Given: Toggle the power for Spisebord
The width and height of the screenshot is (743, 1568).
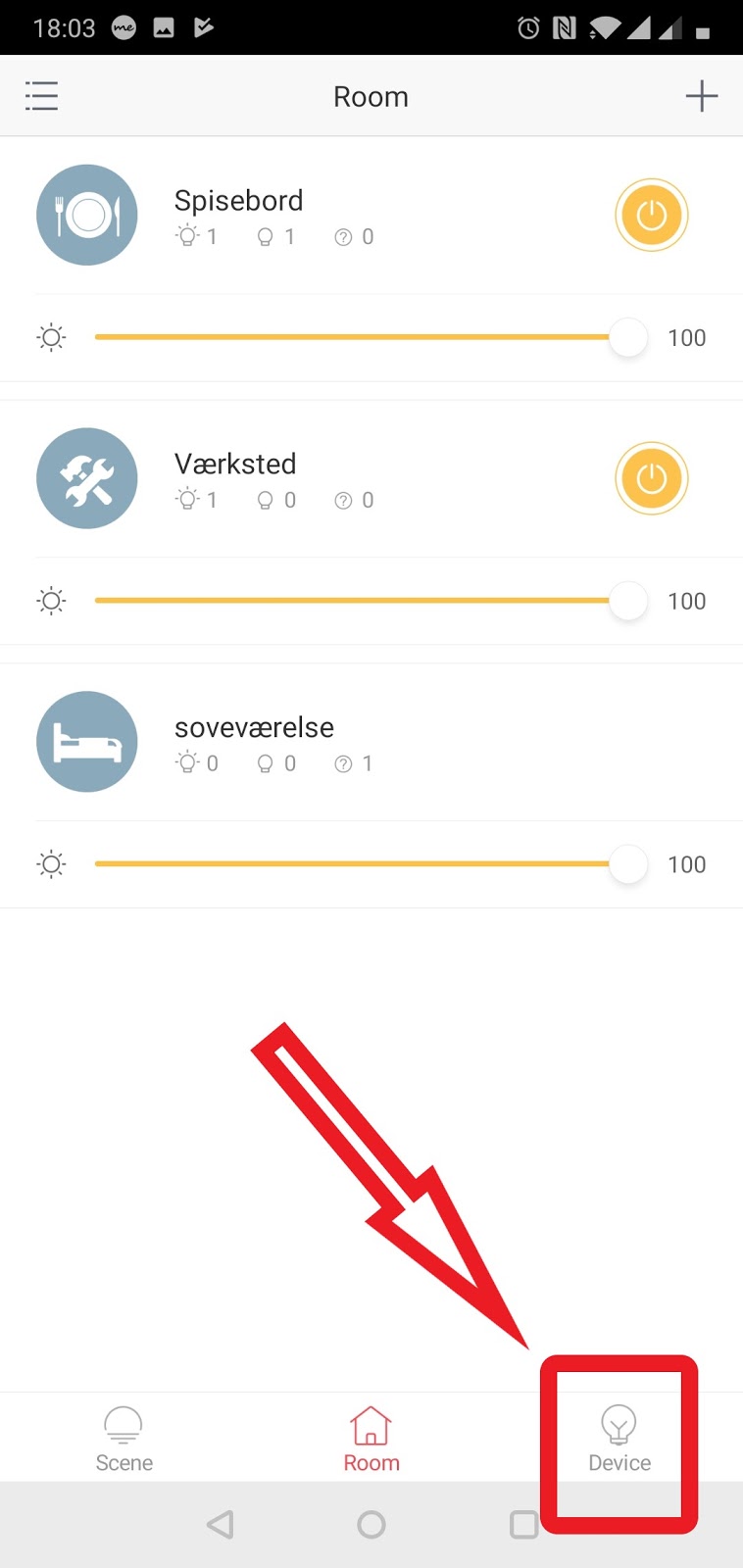Looking at the screenshot, I should [651, 215].
